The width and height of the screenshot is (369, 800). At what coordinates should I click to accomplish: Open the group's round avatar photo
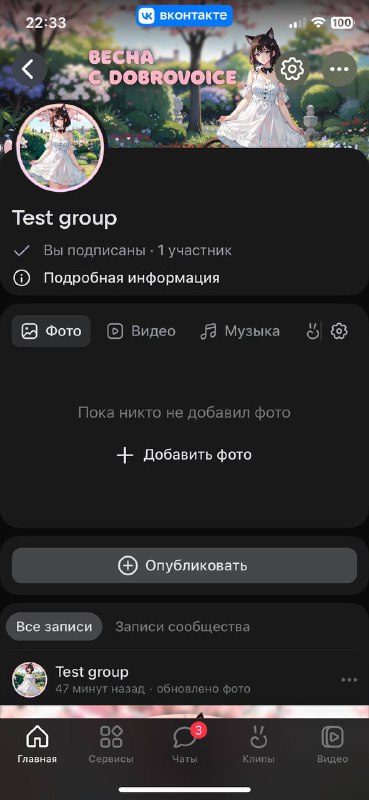point(60,147)
